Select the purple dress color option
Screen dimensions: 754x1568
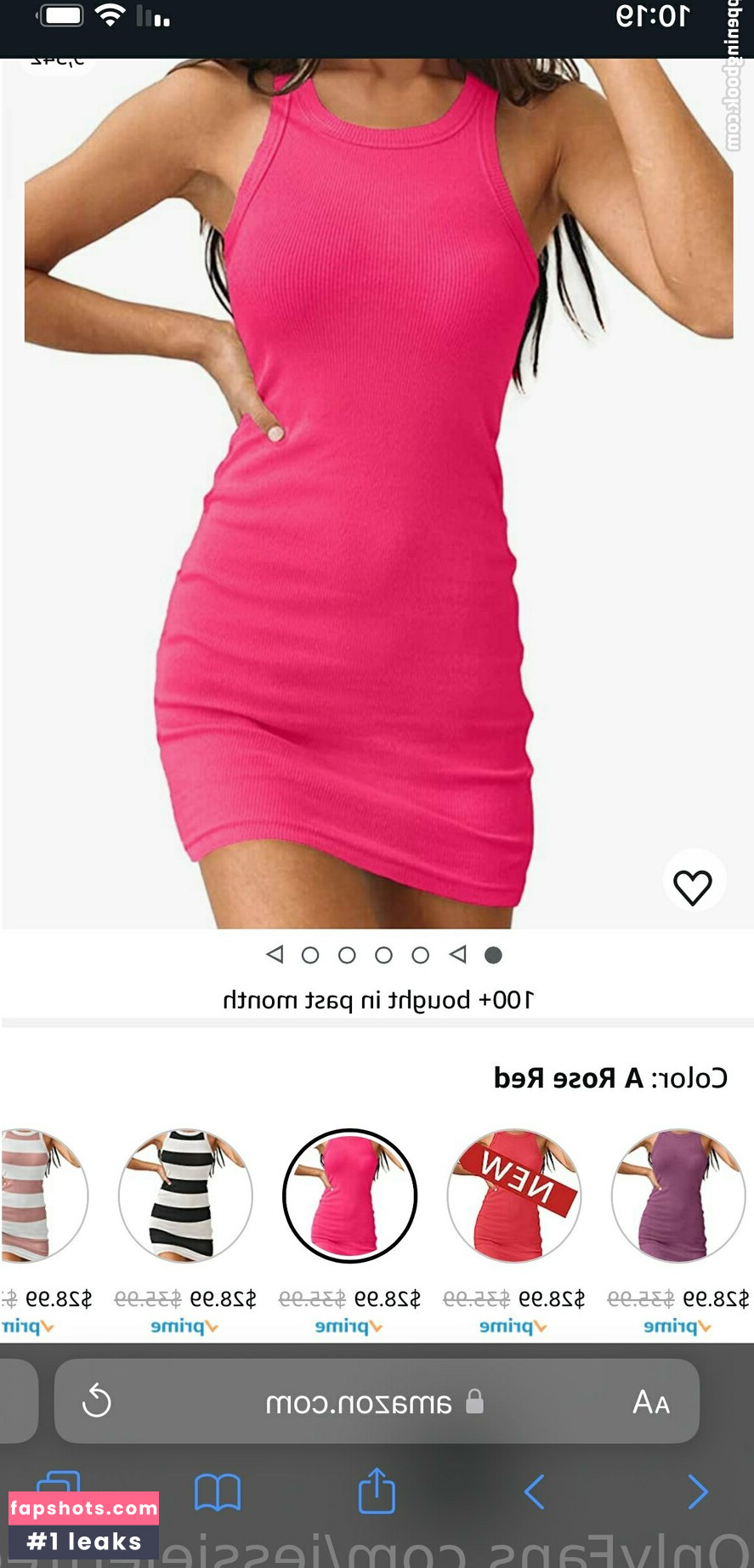[x=677, y=1196]
